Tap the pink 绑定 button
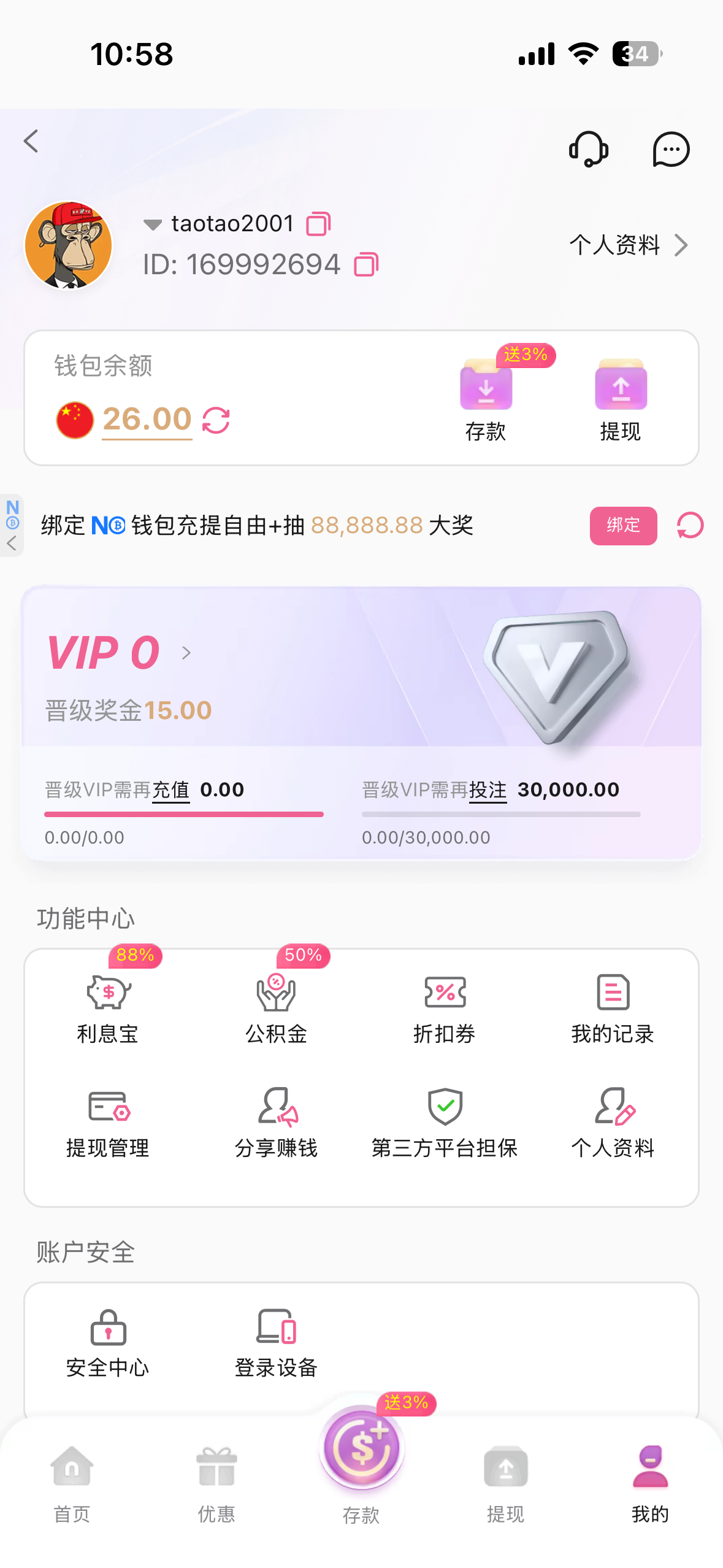The height and width of the screenshot is (1568, 723). (x=623, y=526)
